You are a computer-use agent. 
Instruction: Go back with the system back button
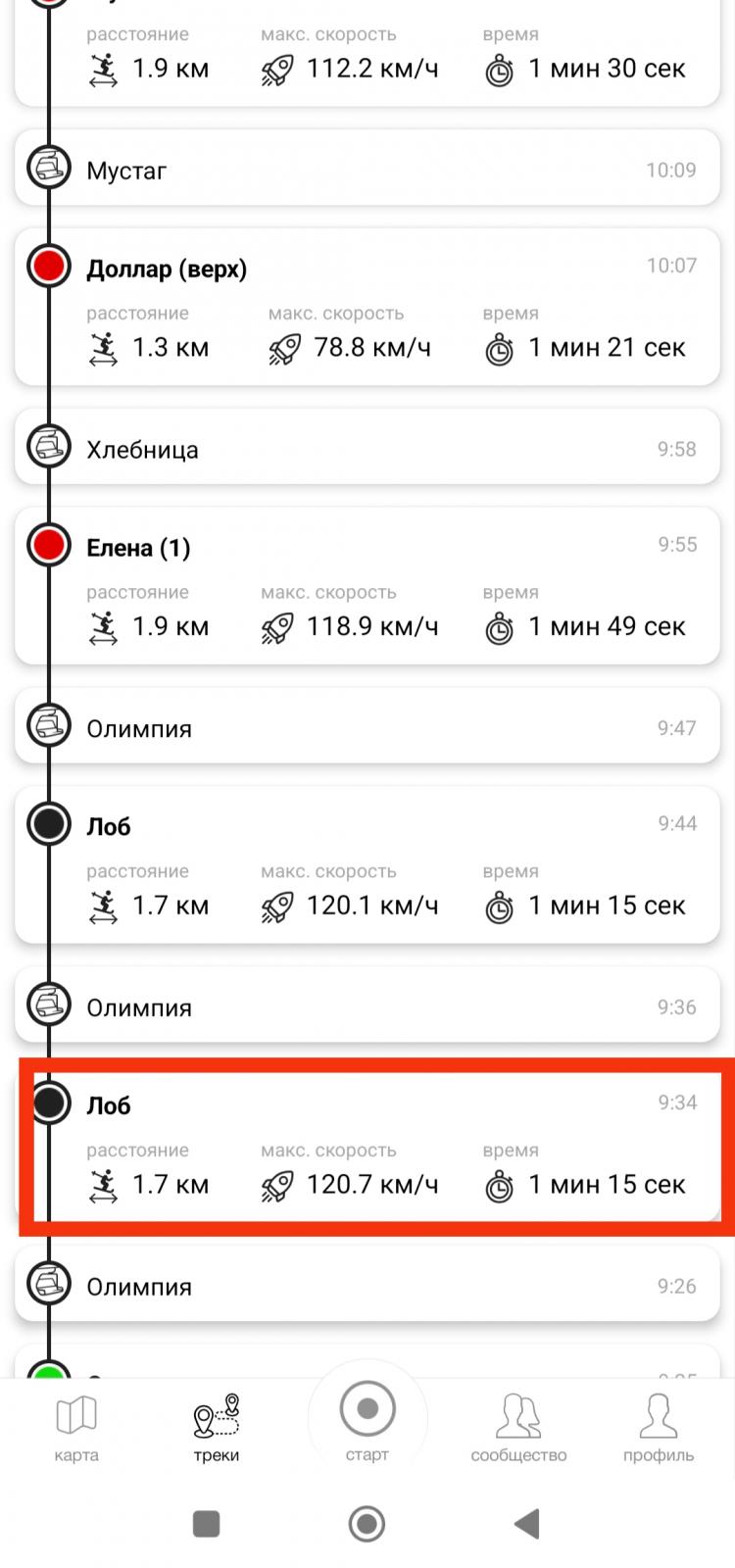(527, 1524)
